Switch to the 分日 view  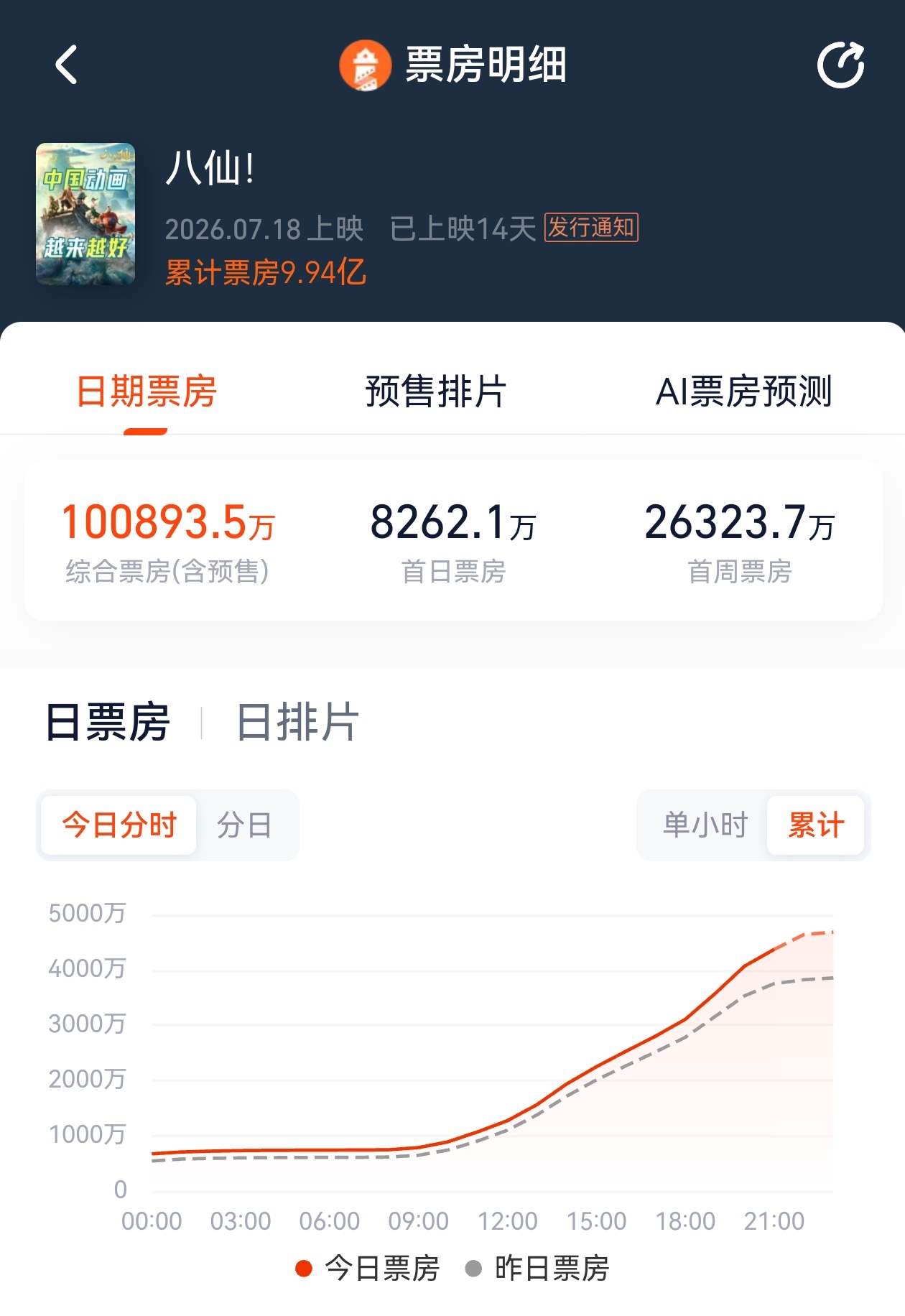(244, 825)
